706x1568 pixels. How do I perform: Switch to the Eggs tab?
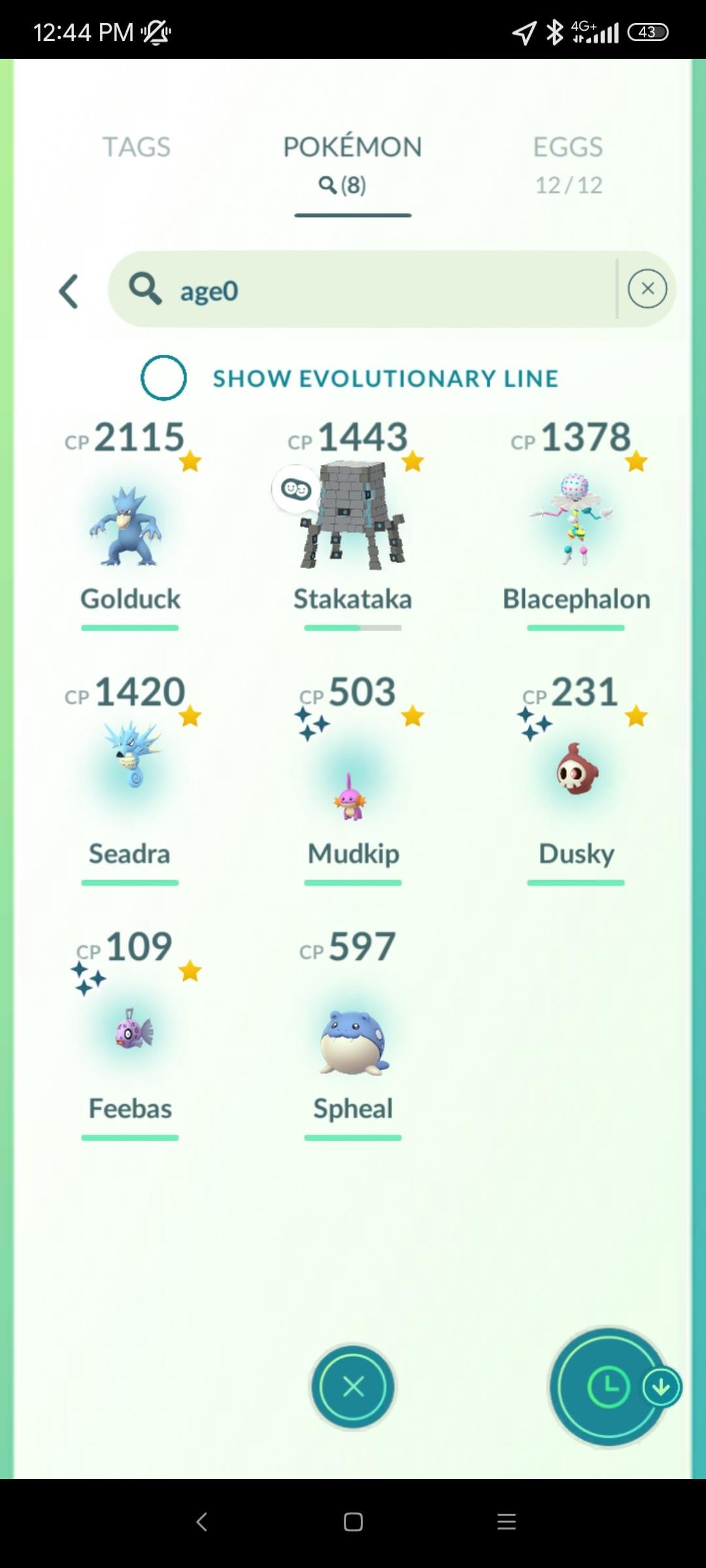567,163
